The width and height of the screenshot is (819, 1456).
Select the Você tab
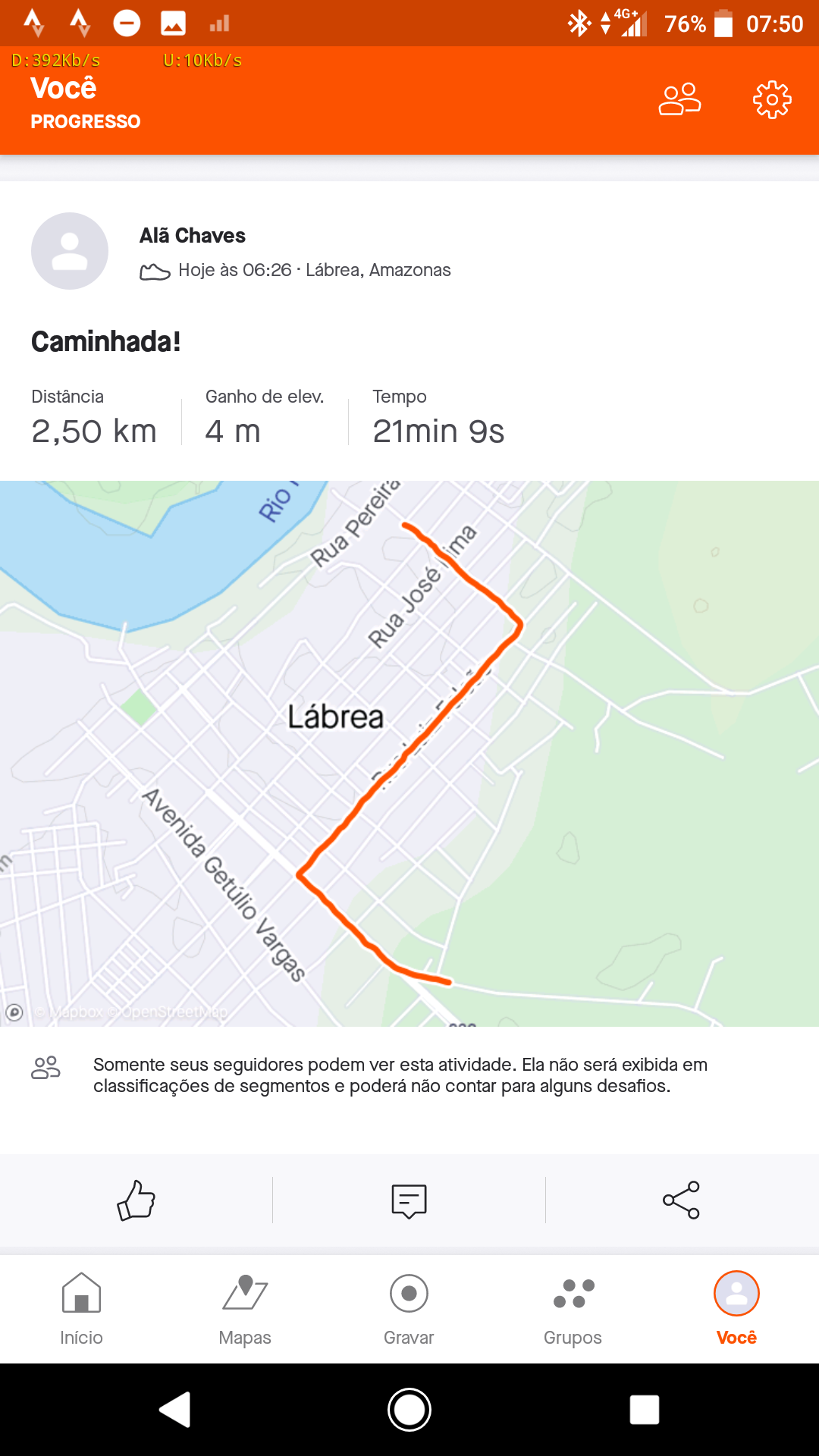point(736,1309)
